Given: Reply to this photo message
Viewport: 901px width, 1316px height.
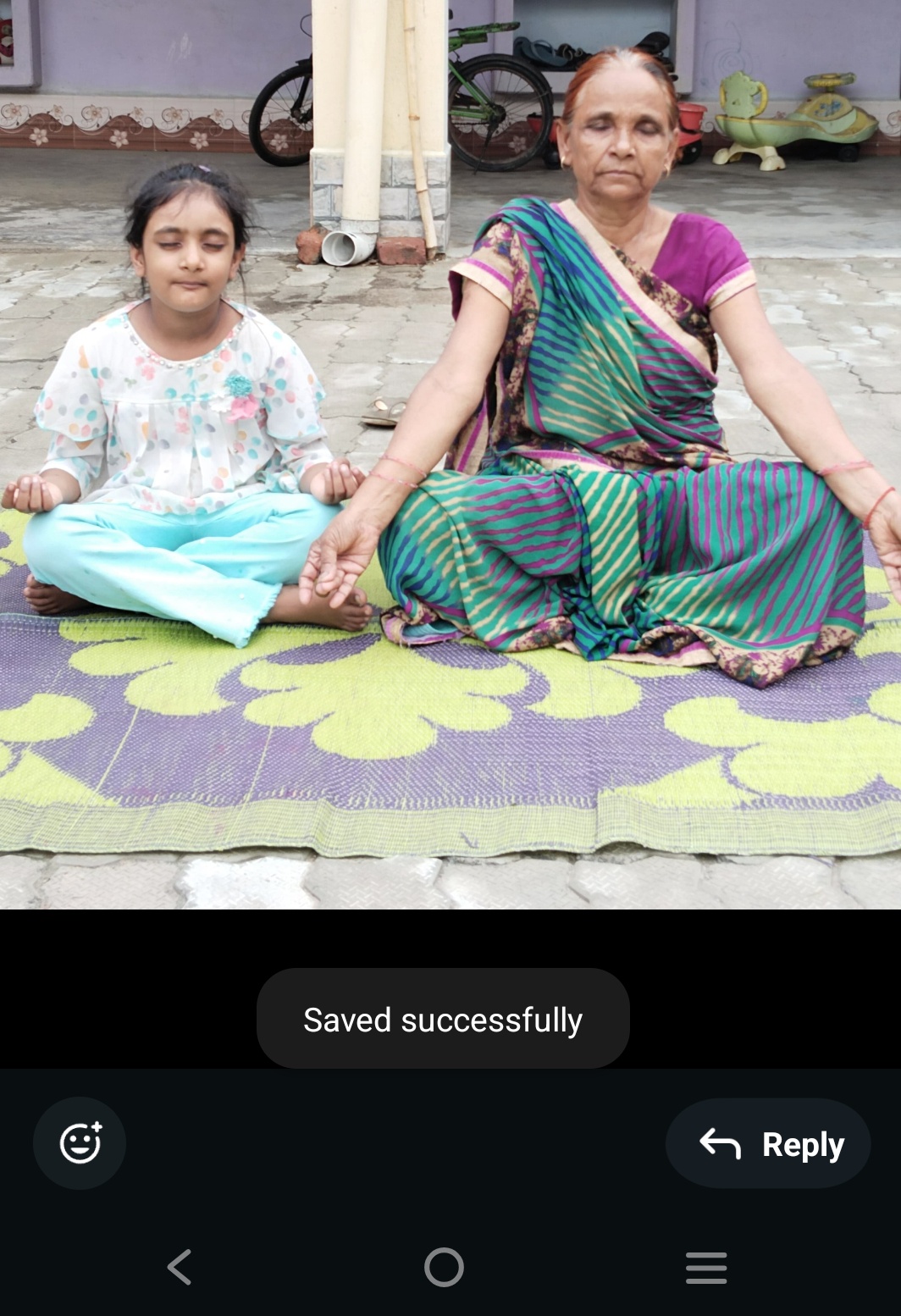Looking at the screenshot, I should click(768, 1144).
